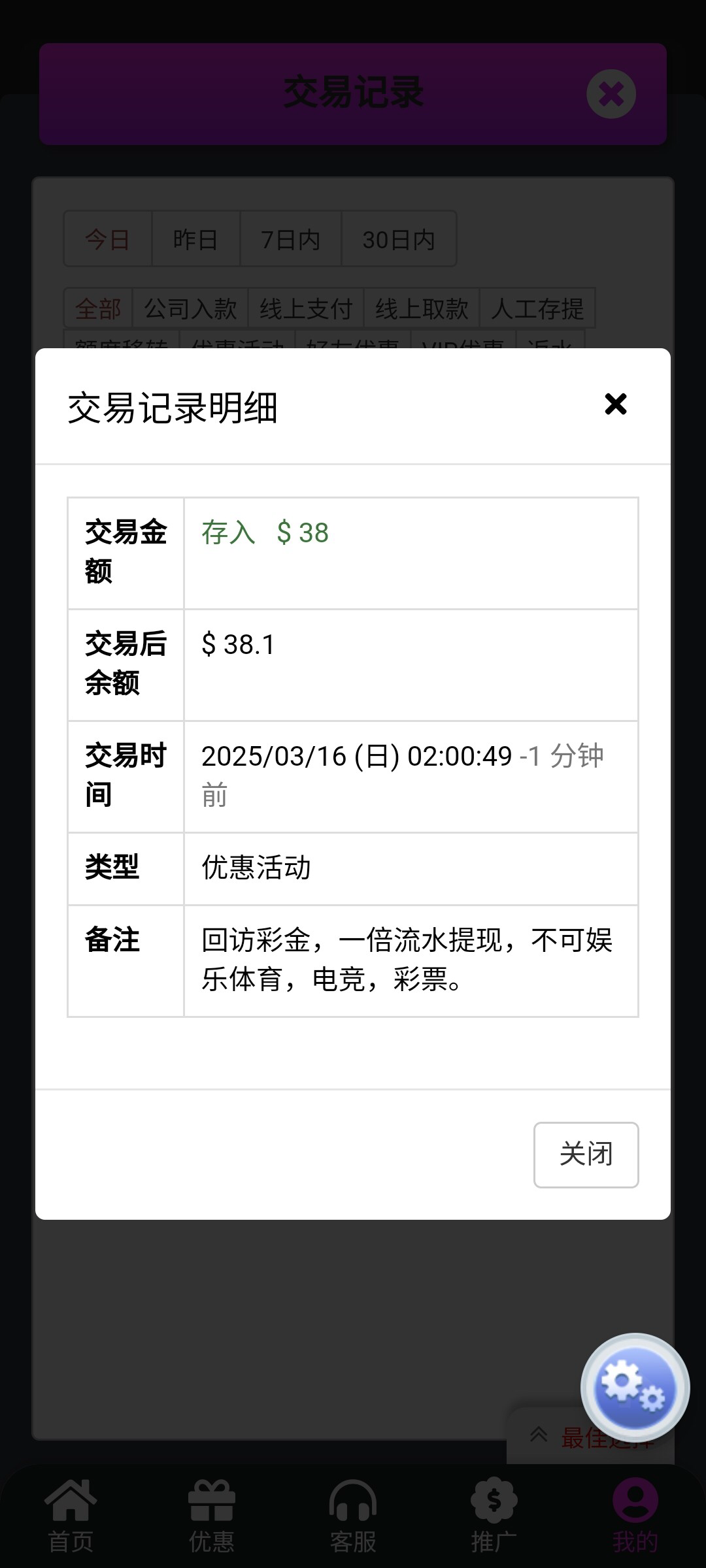Image resolution: width=706 pixels, height=1568 pixels.
Task: Open the 我的 tab
Action: 635,1516
